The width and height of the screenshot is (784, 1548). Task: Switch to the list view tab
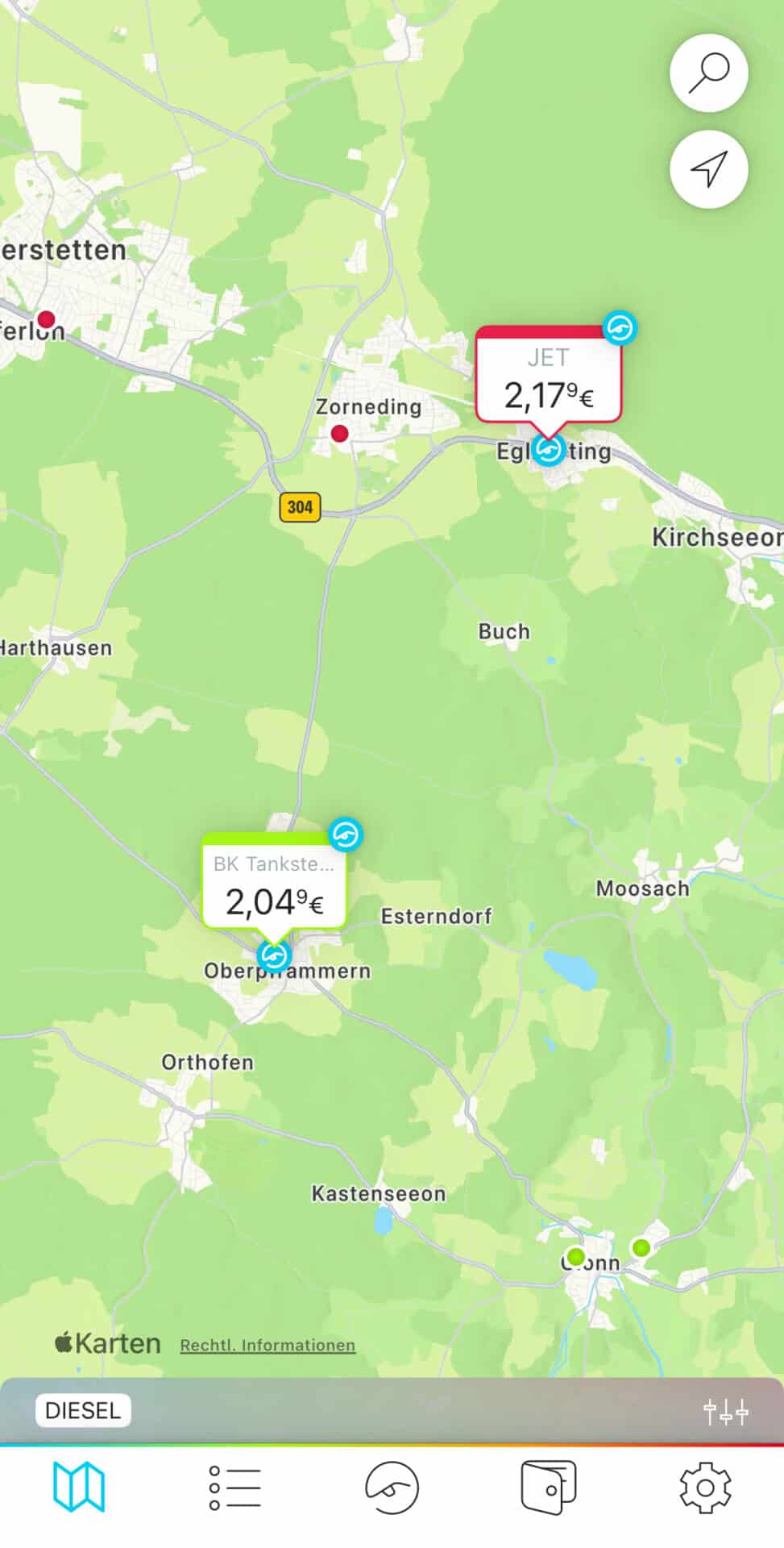[234, 1488]
